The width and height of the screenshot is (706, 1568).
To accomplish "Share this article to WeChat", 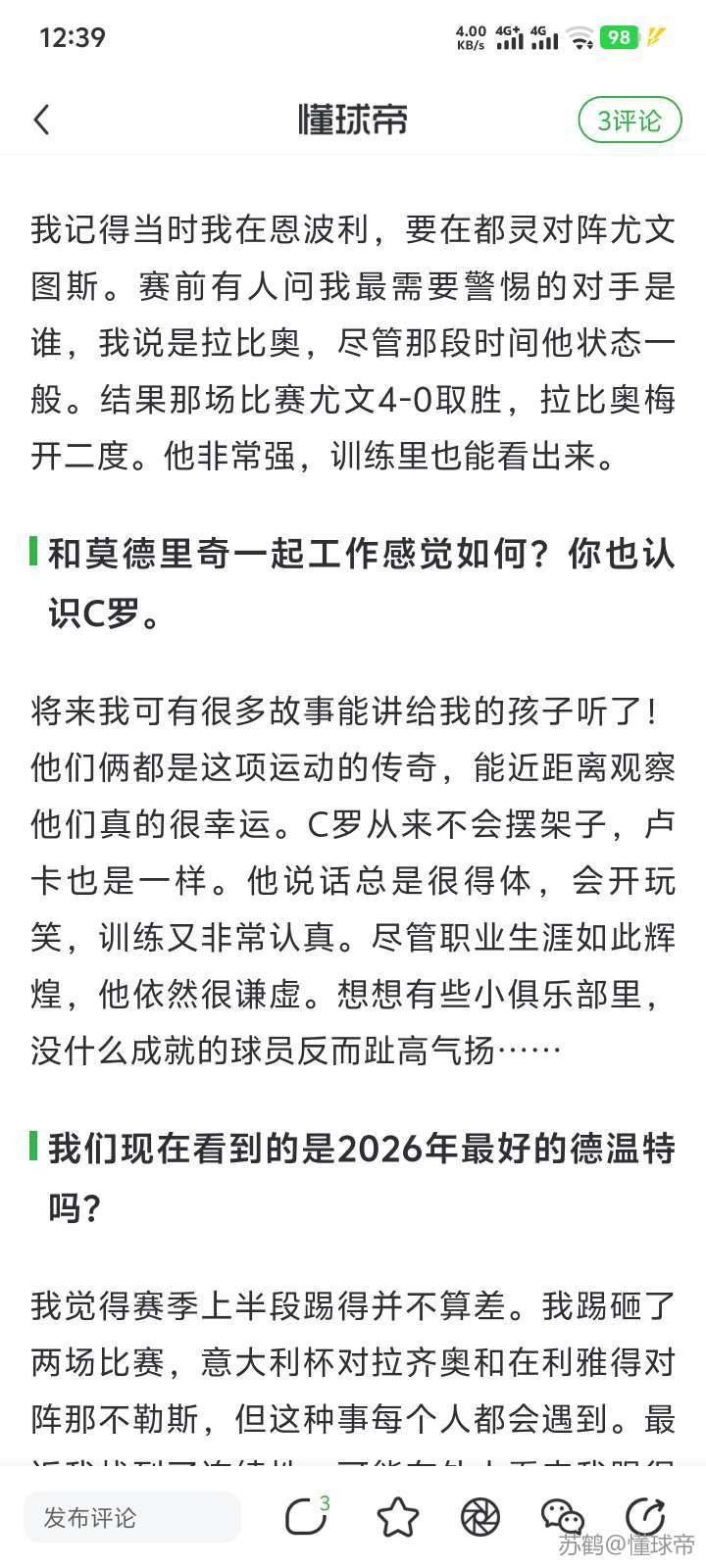I will coord(562,1517).
